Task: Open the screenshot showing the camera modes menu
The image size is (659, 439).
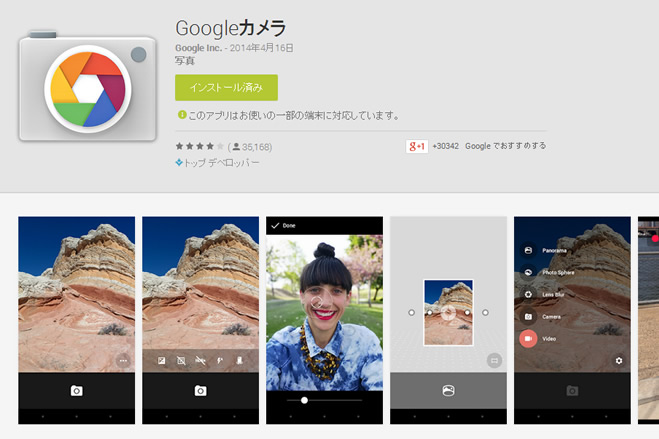Action: (572, 318)
